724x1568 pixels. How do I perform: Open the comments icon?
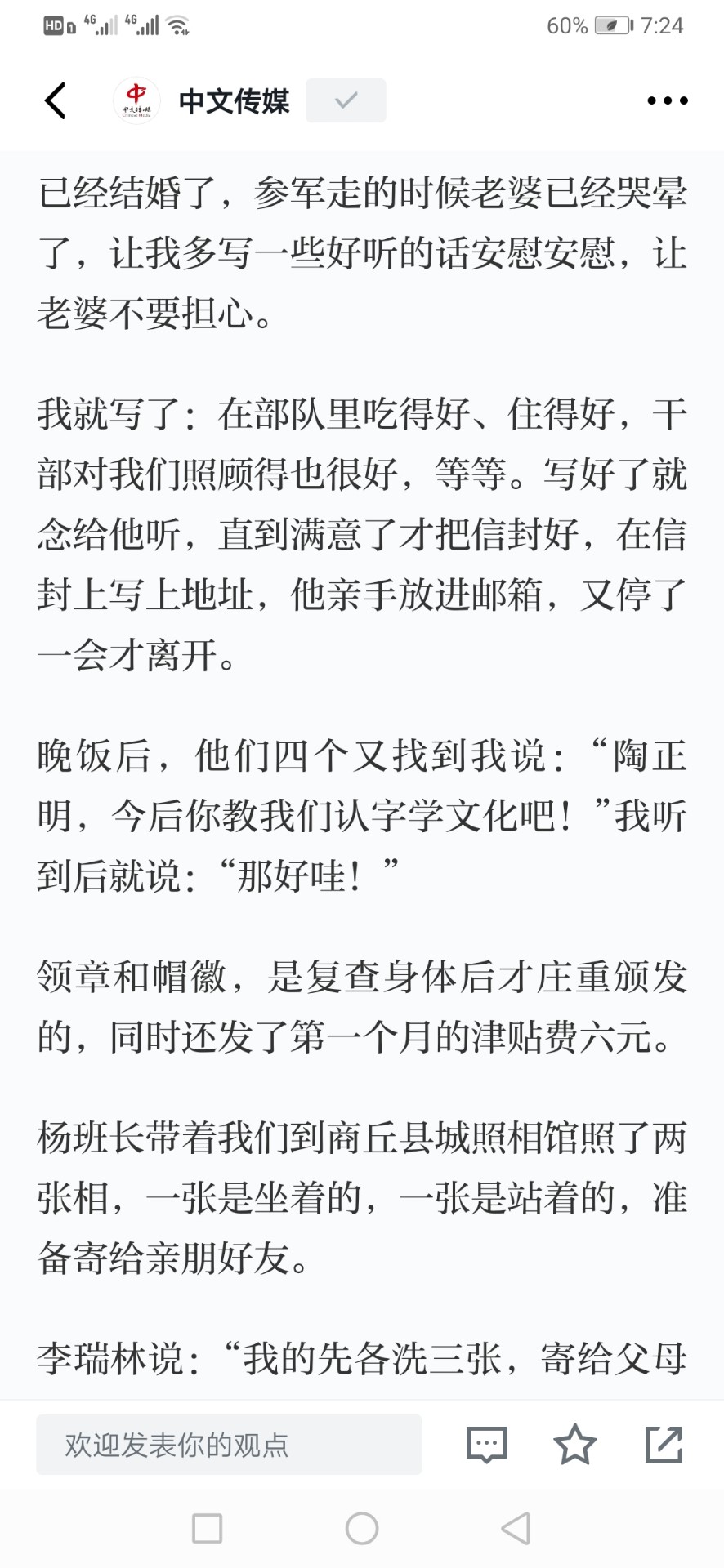click(x=486, y=1445)
